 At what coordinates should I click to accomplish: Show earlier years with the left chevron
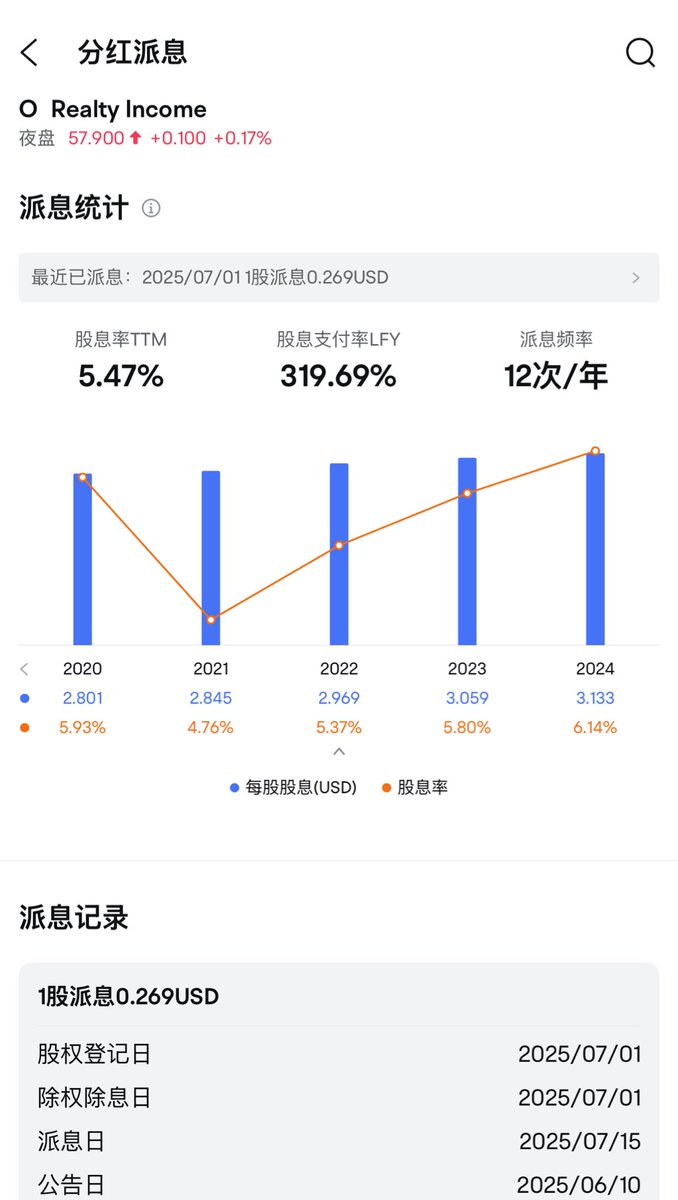pos(25,669)
